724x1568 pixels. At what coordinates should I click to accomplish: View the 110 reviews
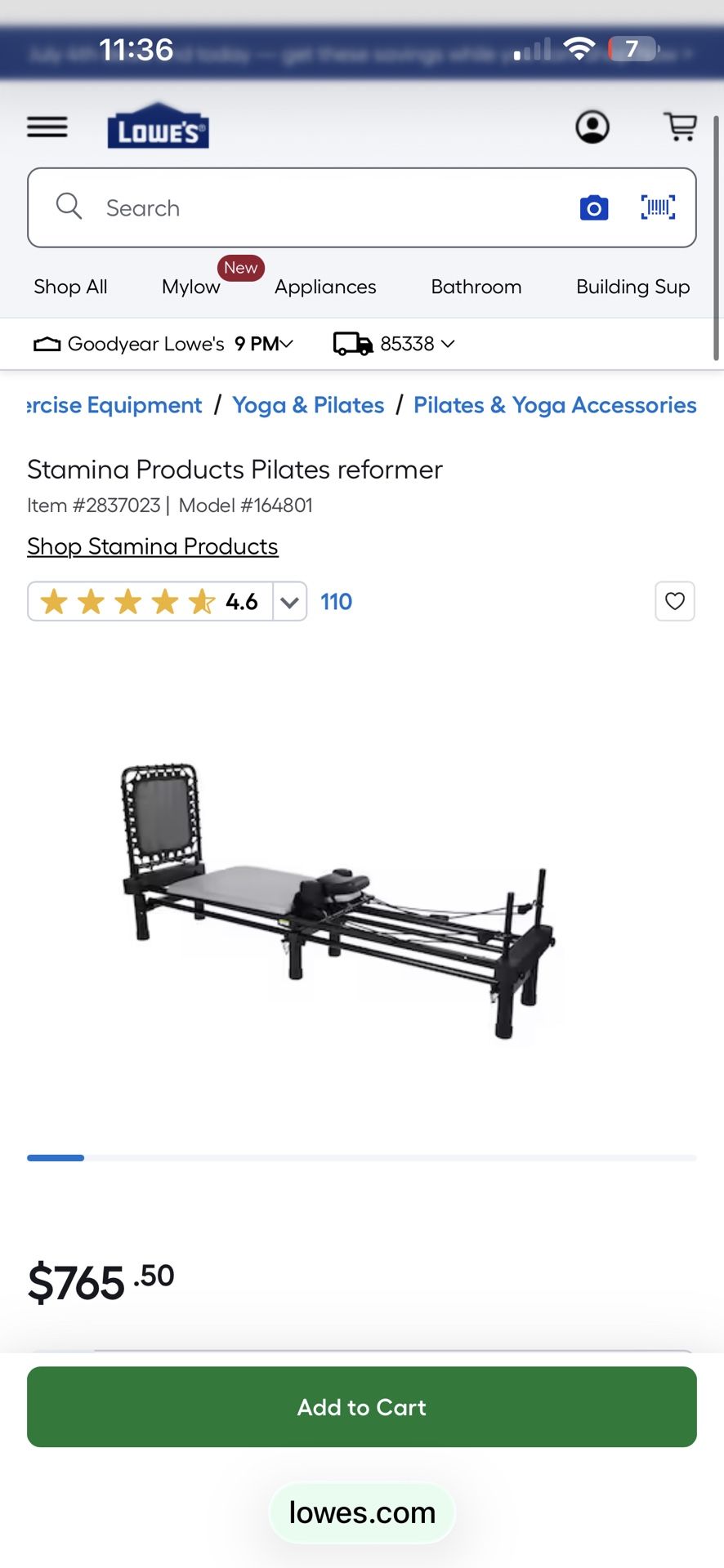(336, 602)
